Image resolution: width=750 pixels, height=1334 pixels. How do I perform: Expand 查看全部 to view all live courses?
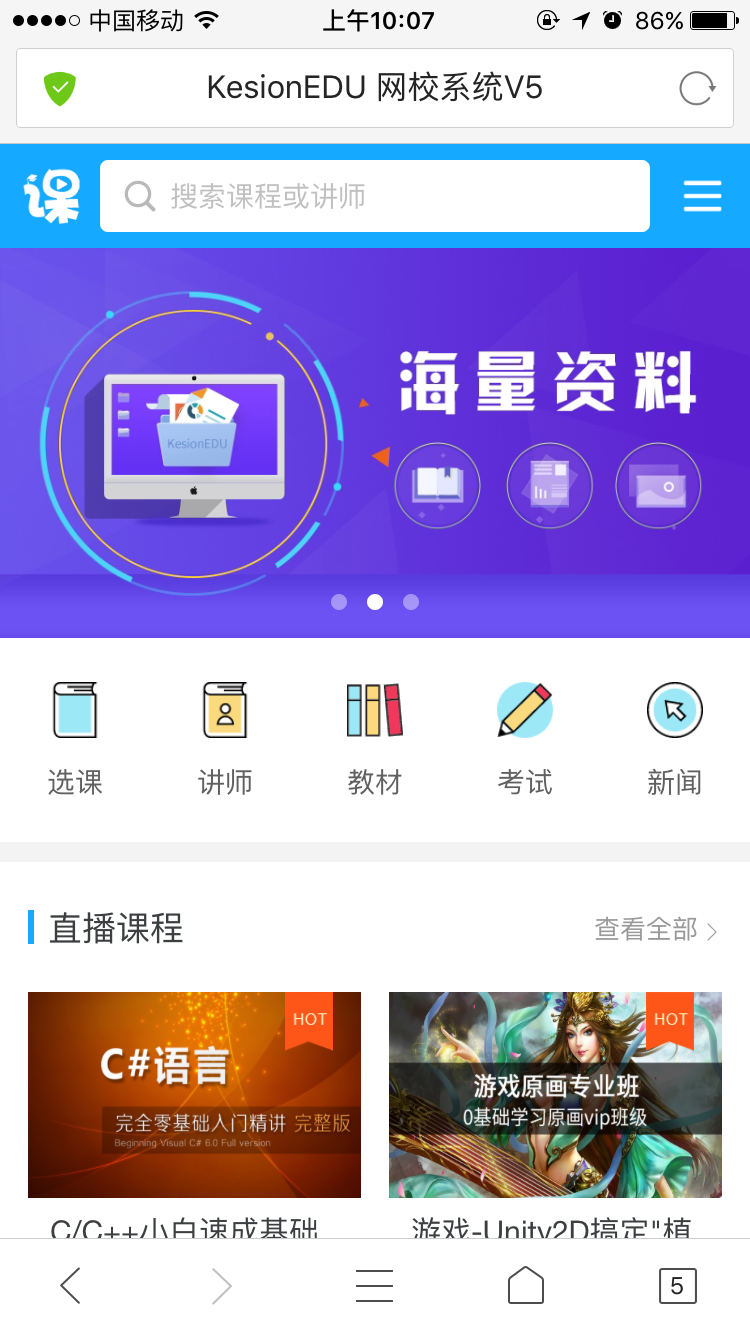tap(645, 930)
